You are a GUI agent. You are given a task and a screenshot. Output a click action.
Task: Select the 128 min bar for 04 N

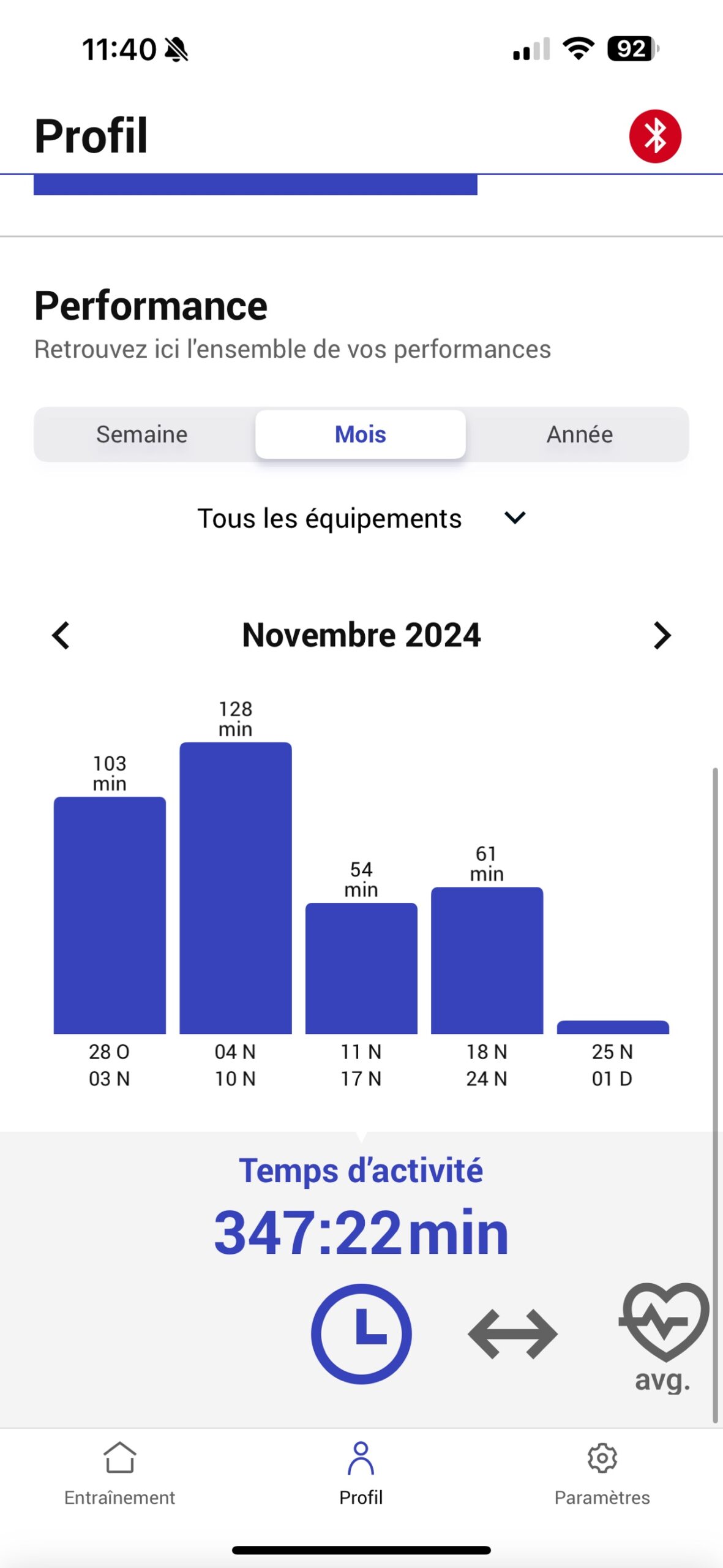(x=236, y=888)
